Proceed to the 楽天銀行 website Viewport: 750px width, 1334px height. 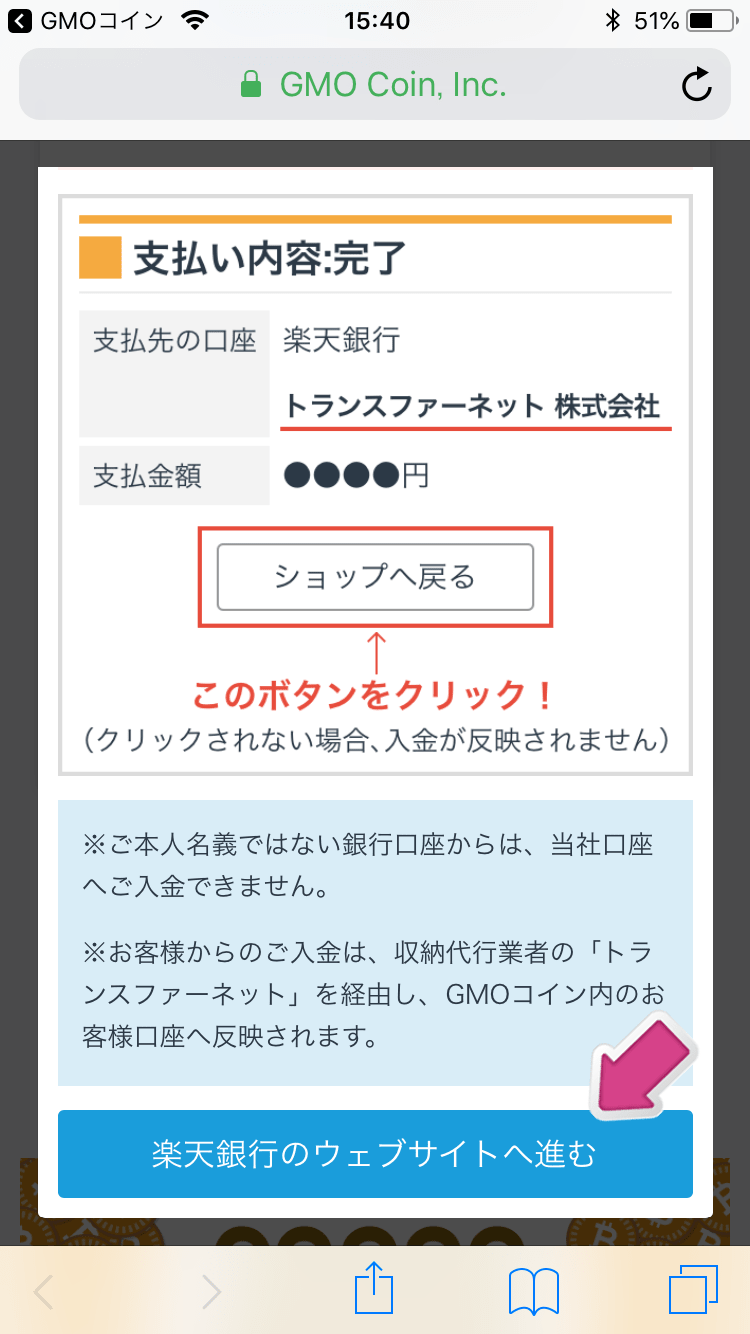tap(374, 1154)
